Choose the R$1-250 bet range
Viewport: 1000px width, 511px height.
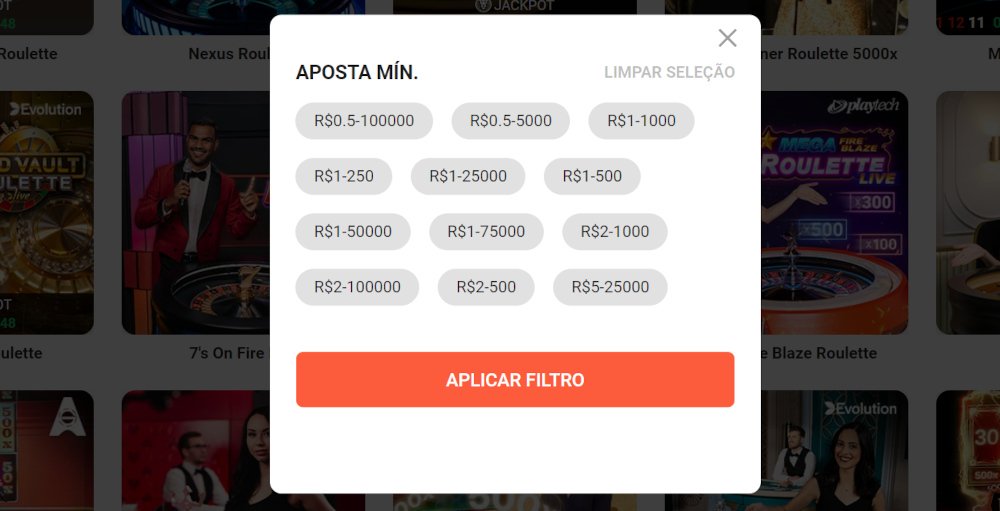[x=344, y=176]
